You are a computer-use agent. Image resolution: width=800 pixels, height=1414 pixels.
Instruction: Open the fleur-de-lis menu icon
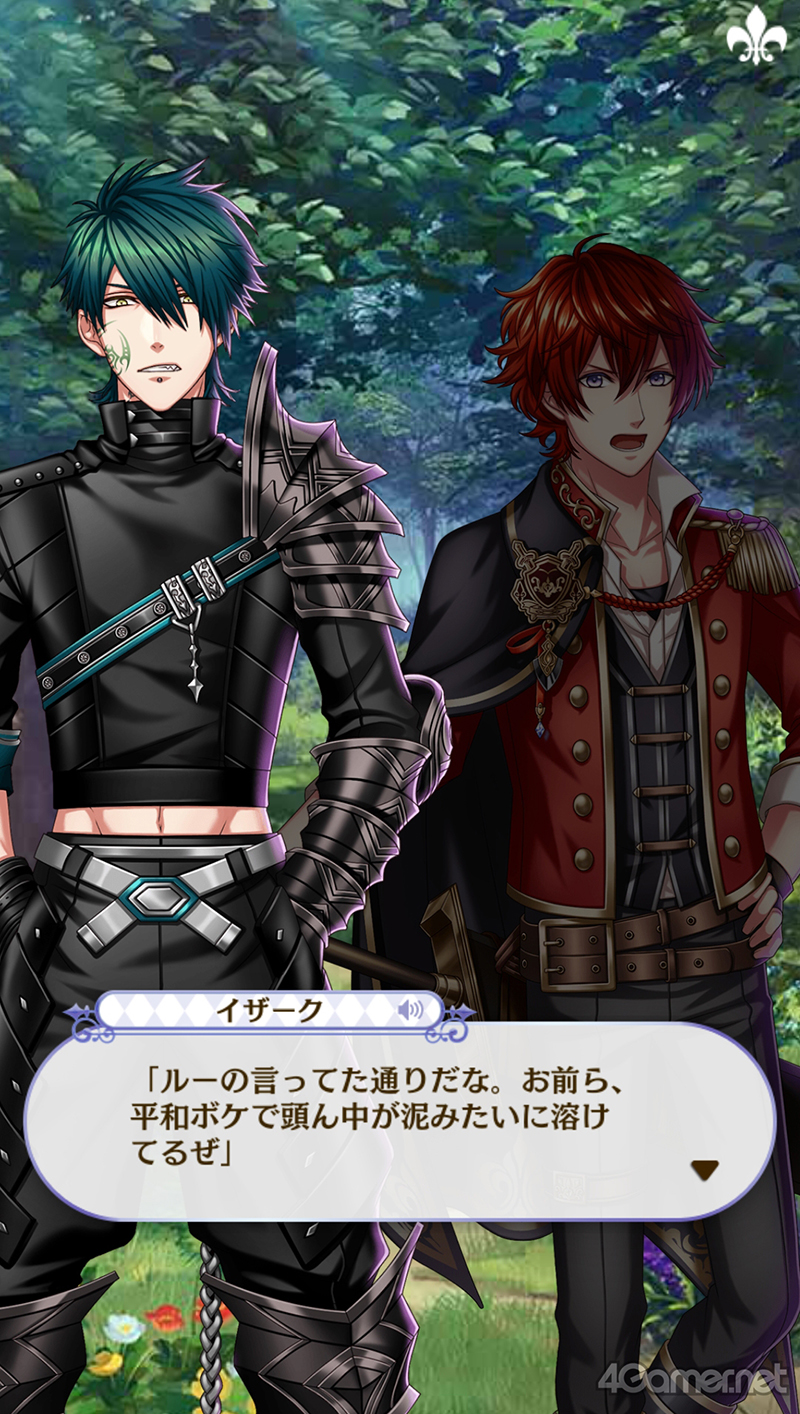pyautogui.click(x=757, y=39)
